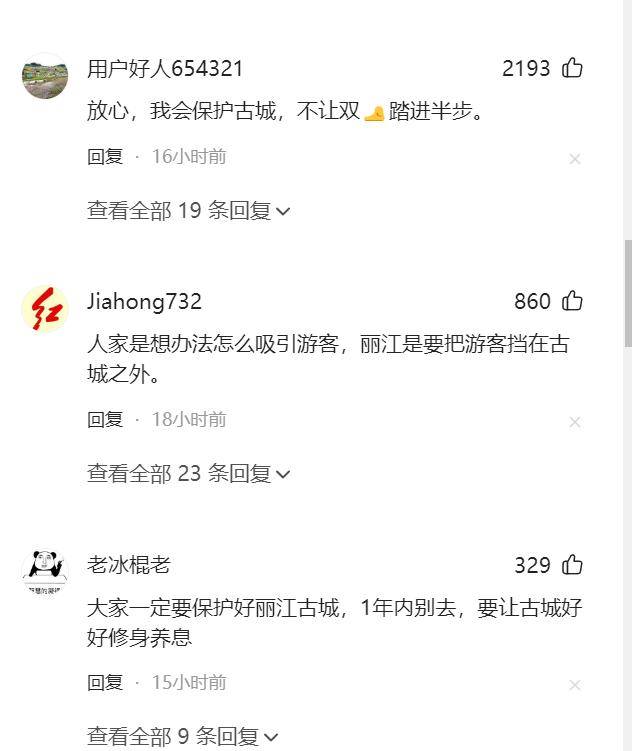This screenshot has width=632, height=751.
Task: Expand all 9 replies
Action: 182,737
